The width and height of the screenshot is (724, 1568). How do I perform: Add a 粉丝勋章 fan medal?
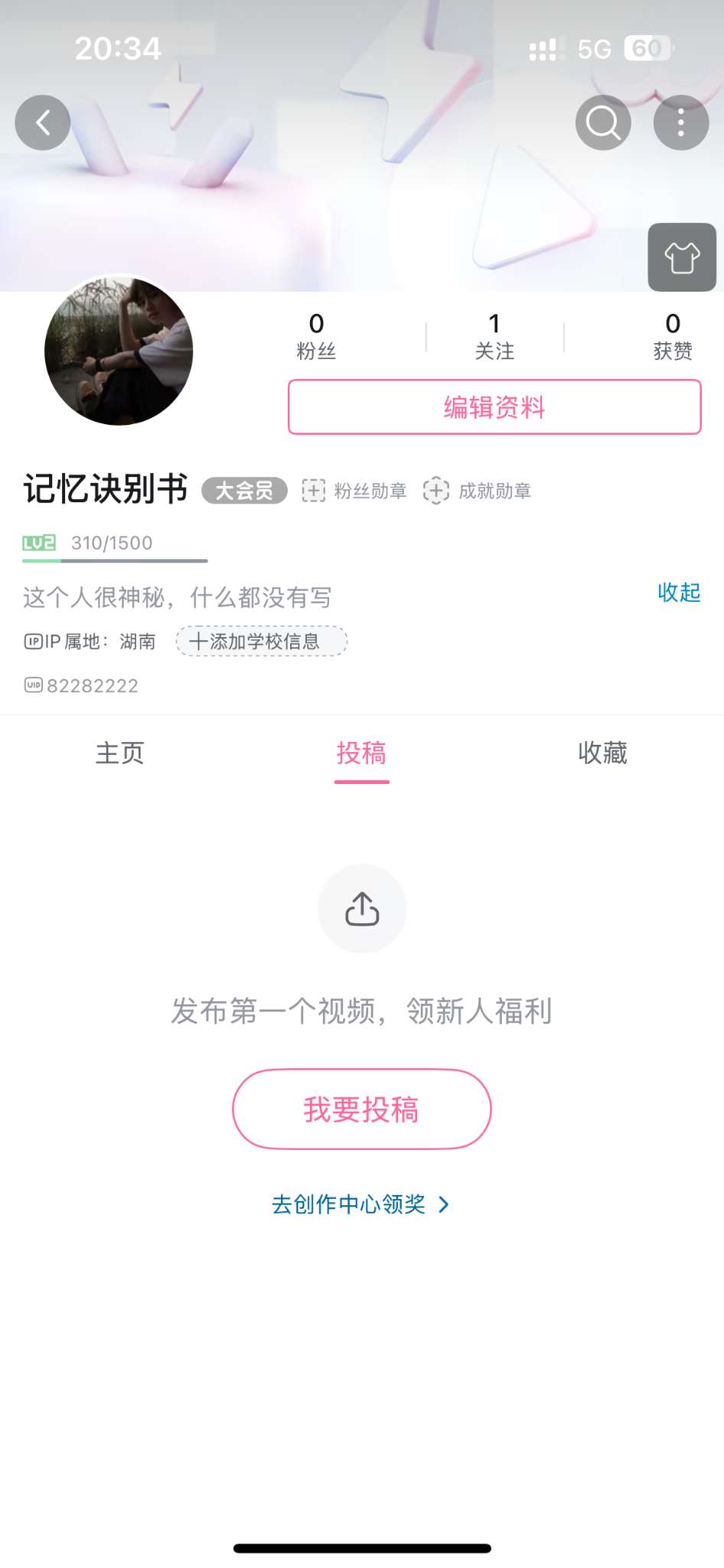(x=354, y=491)
